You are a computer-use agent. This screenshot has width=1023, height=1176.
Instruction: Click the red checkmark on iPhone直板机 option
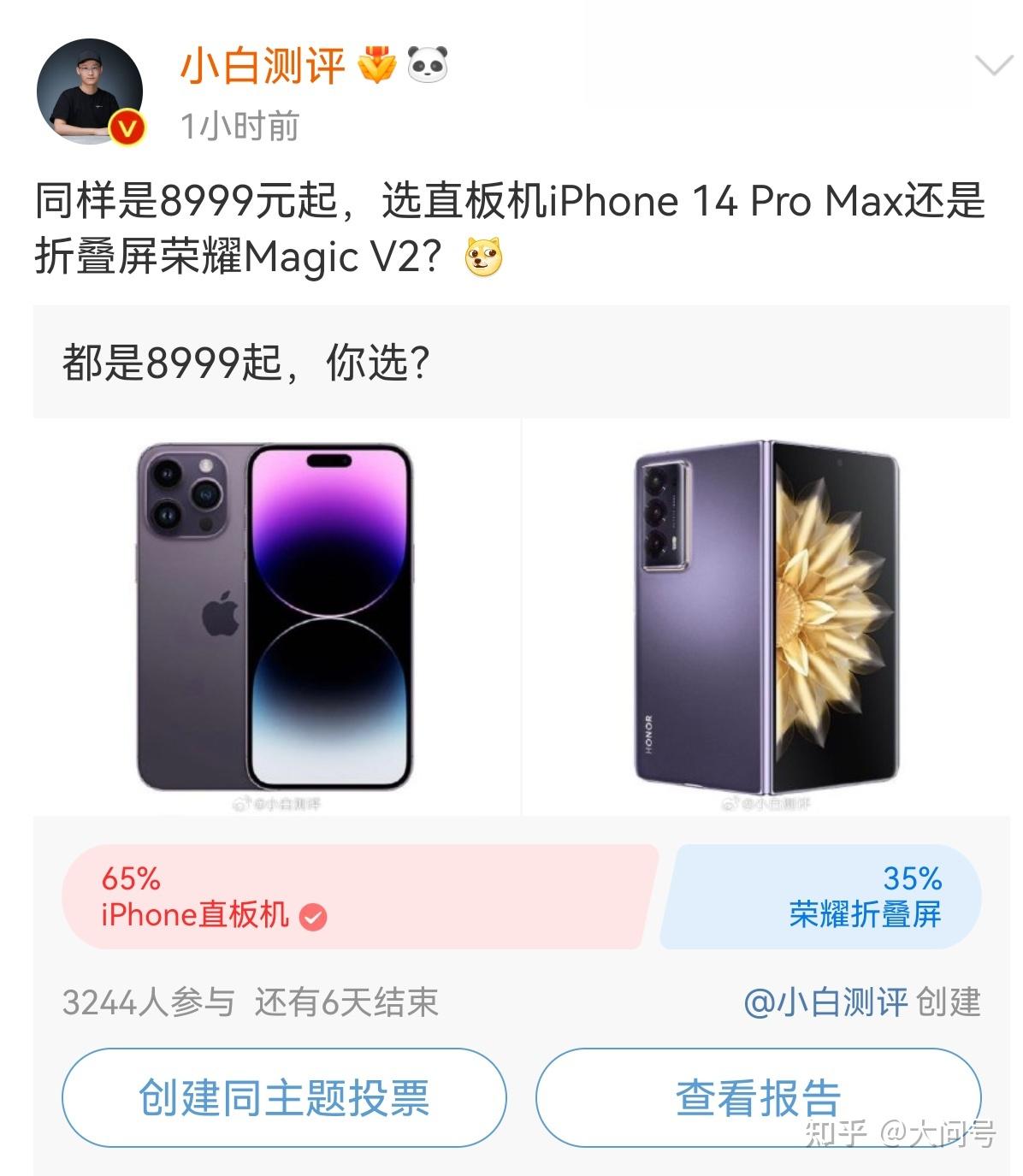(316, 915)
